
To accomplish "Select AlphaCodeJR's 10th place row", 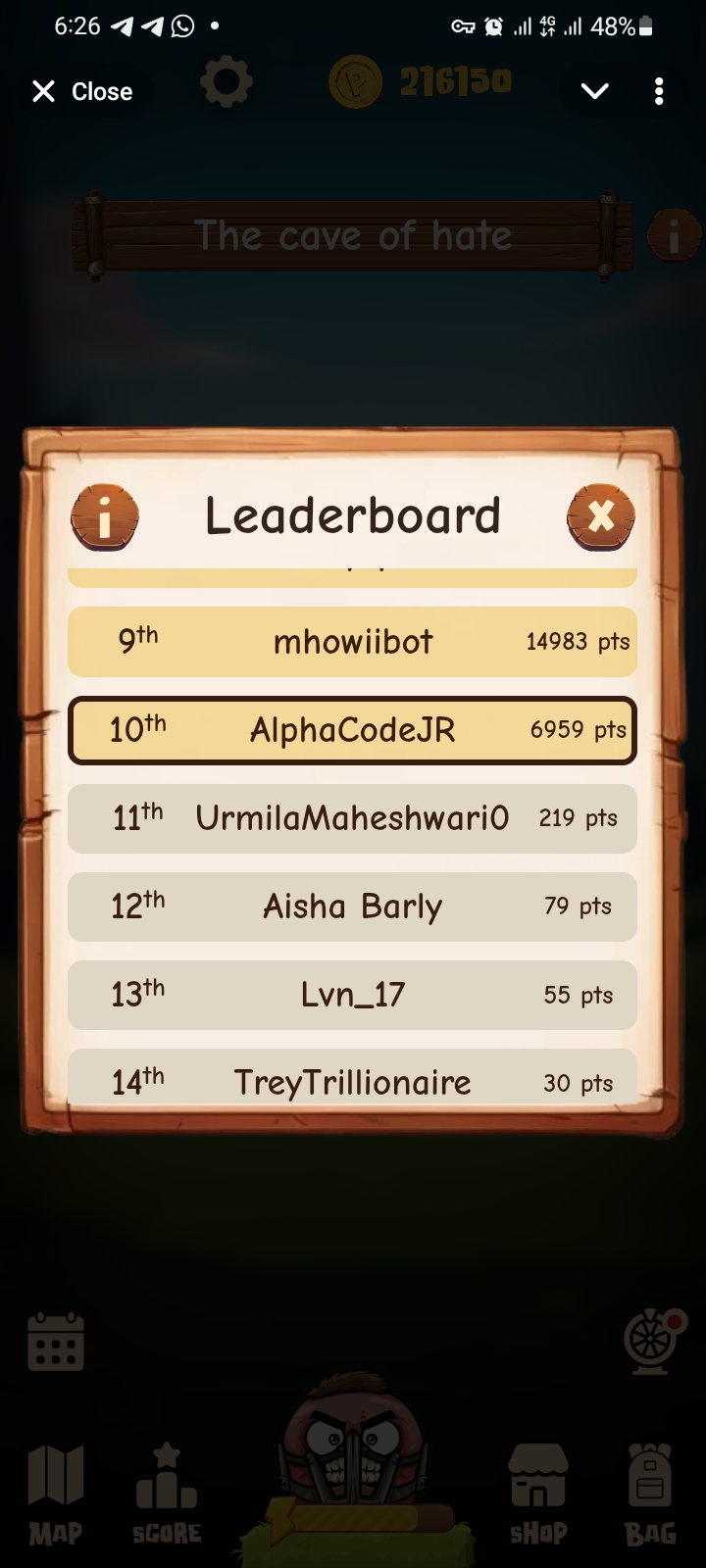I will coord(352,730).
